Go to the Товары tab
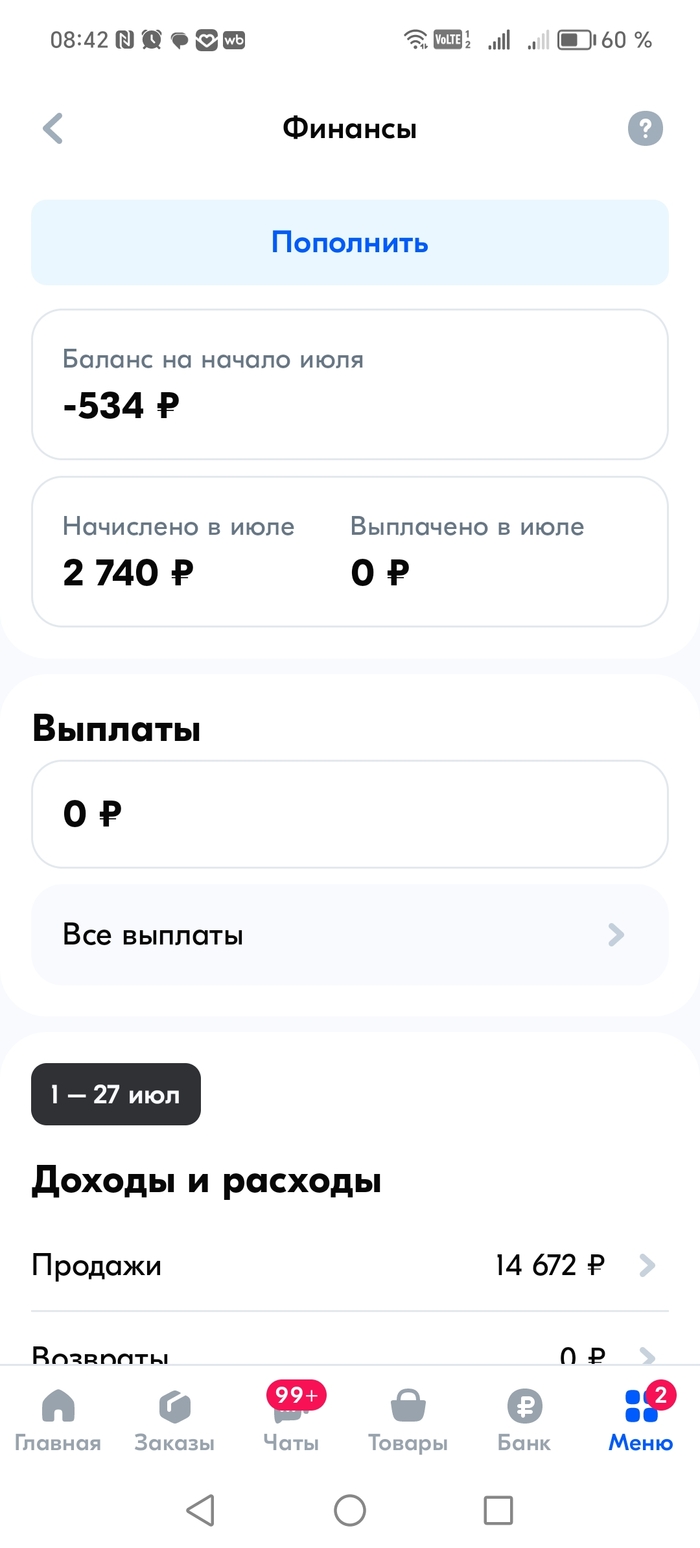The height and width of the screenshot is (1548, 700). click(x=407, y=1421)
